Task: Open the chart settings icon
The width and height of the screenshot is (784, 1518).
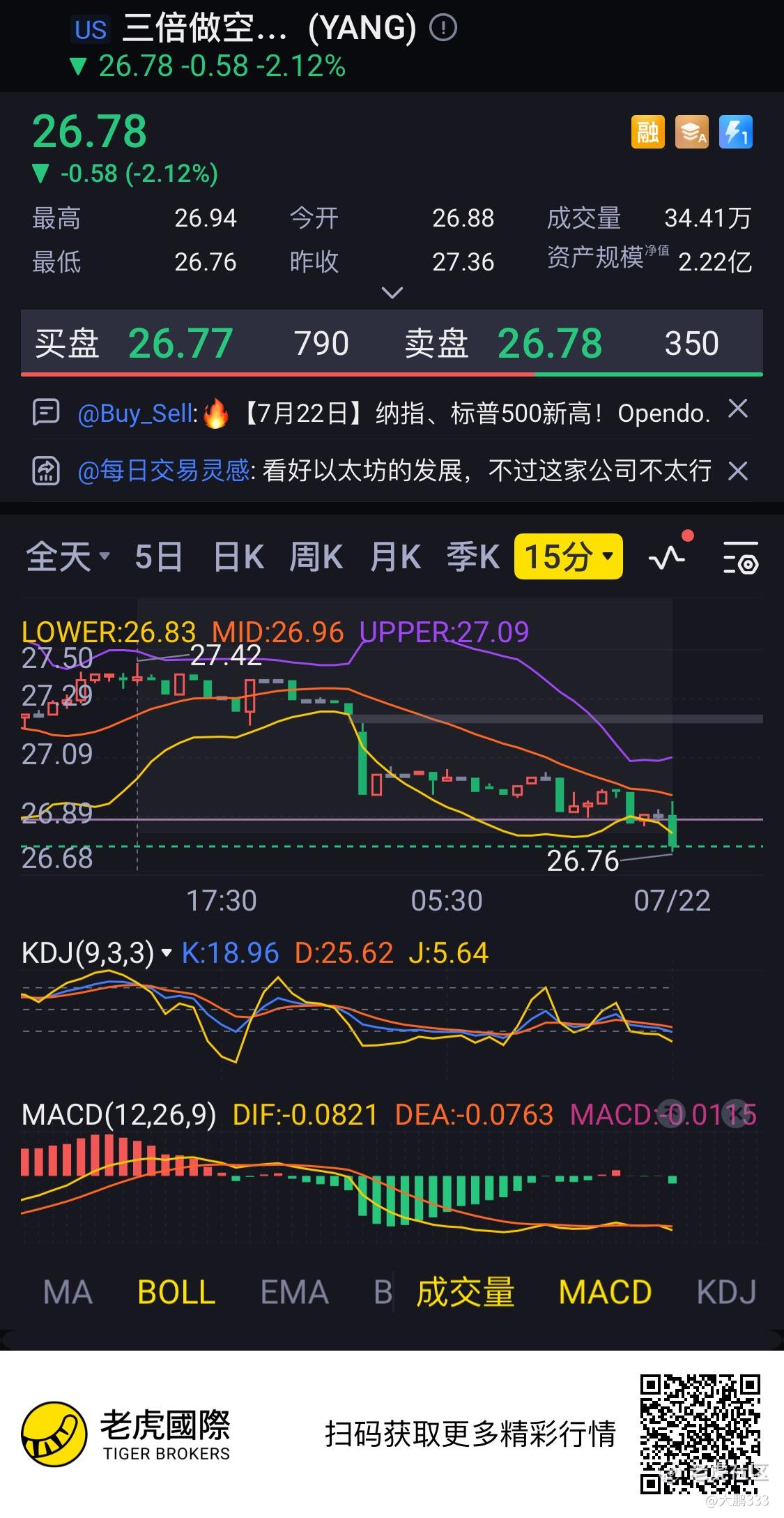Action: [x=740, y=557]
